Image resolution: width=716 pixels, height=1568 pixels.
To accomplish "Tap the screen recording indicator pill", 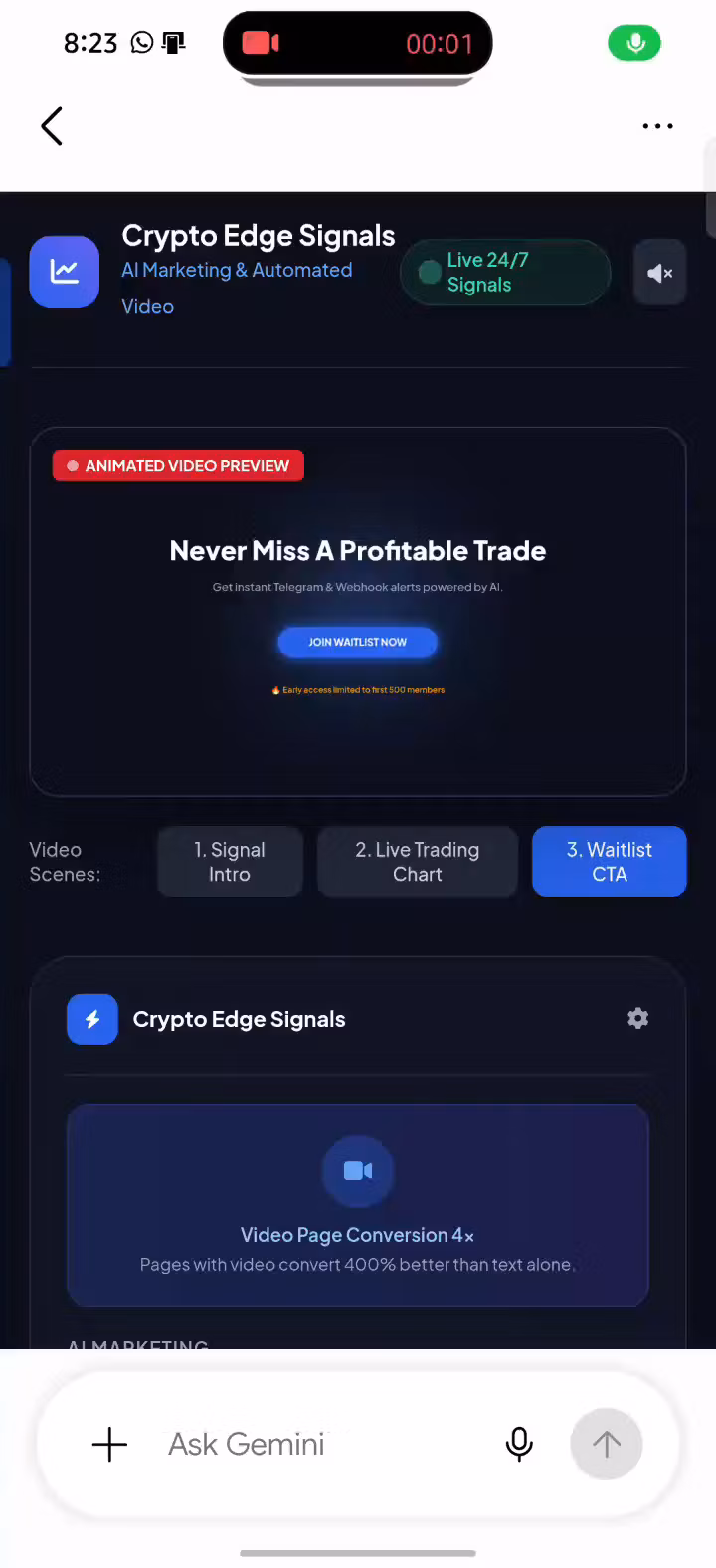I will coord(358,43).
